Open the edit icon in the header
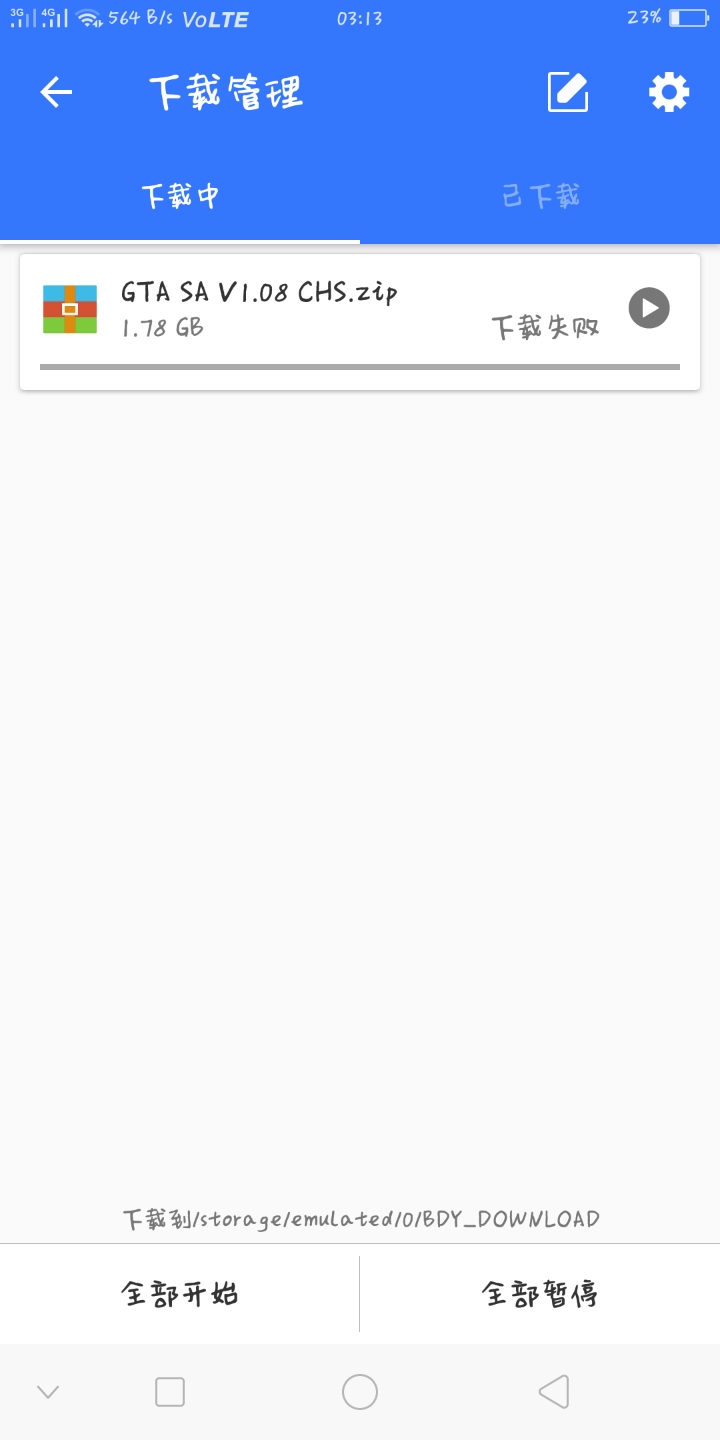The width and height of the screenshot is (720, 1440). tap(568, 93)
